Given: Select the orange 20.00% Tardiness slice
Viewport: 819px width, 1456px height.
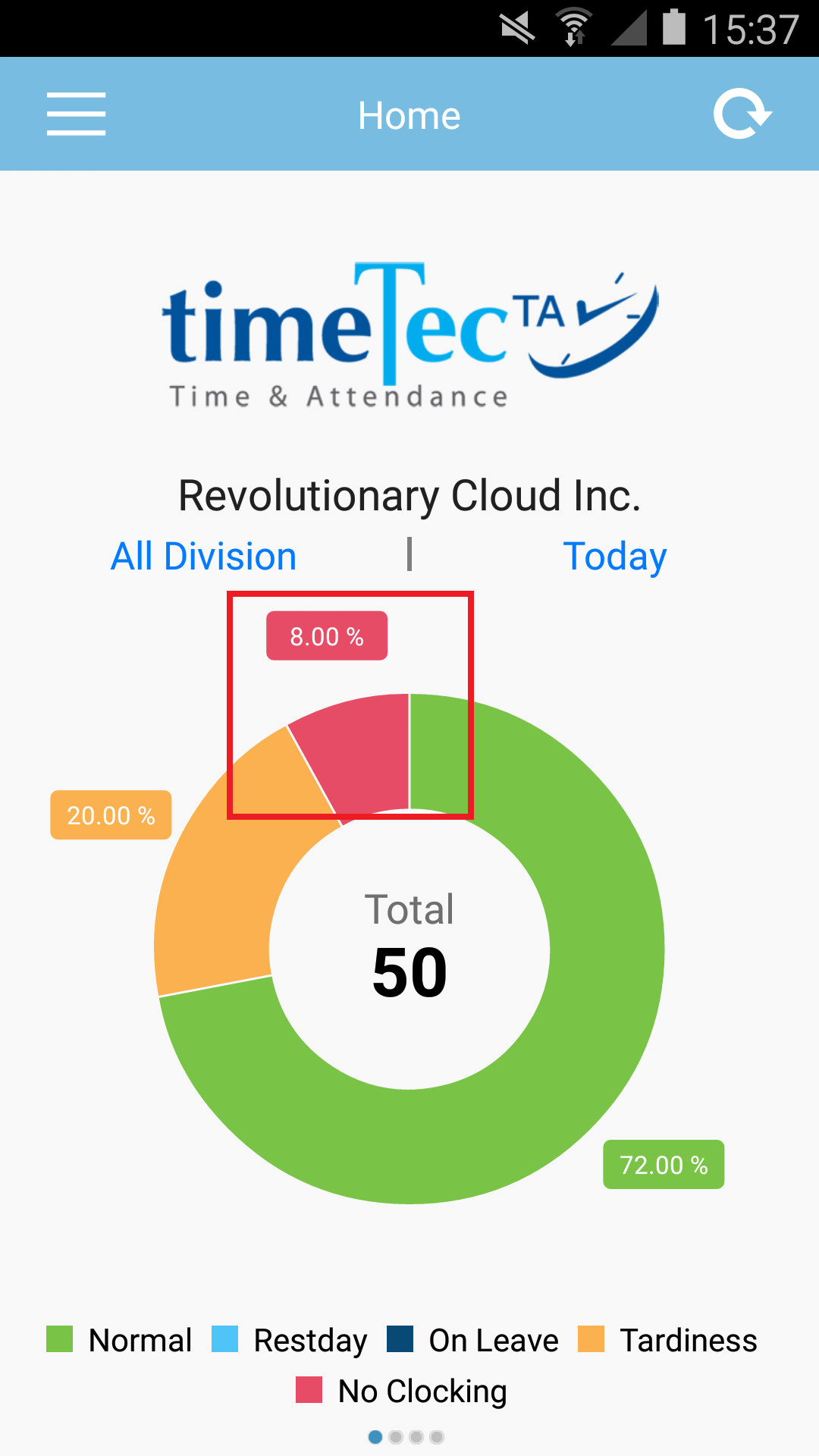Looking at the screenshot, I should [x=227, y=872].
